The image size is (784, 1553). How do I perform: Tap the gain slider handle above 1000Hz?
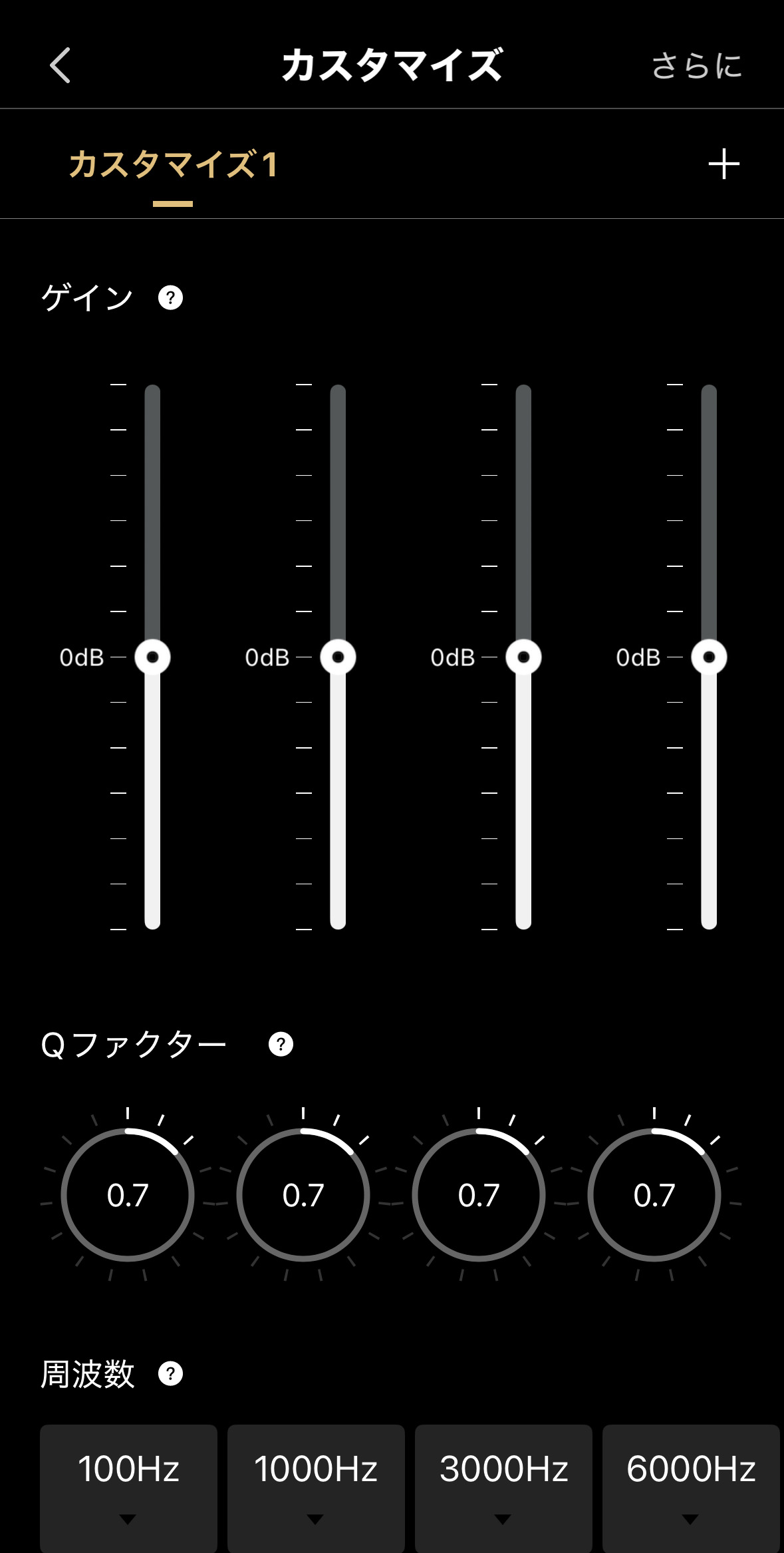pos(338,657)
